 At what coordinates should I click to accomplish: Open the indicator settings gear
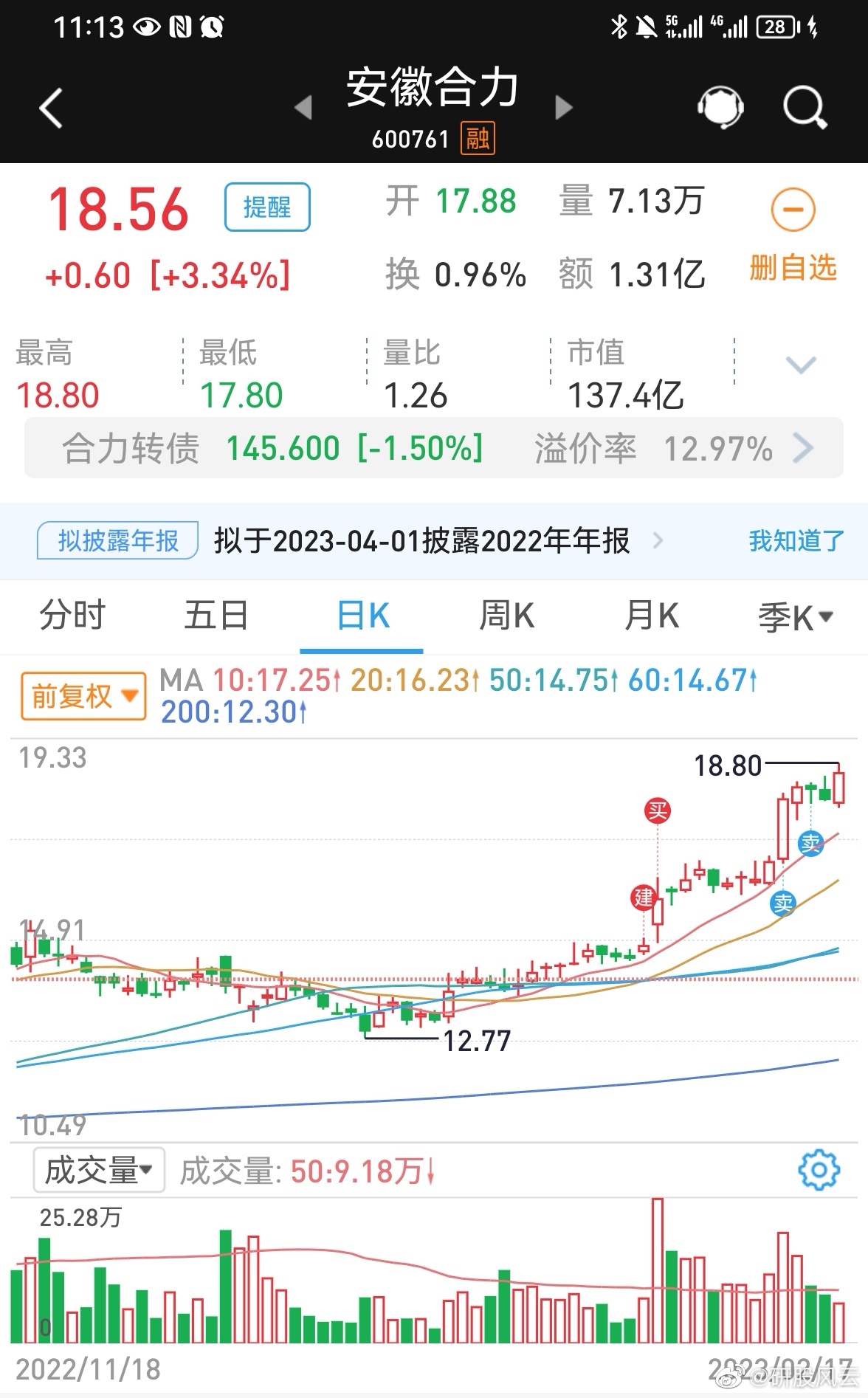point(819,1170)
